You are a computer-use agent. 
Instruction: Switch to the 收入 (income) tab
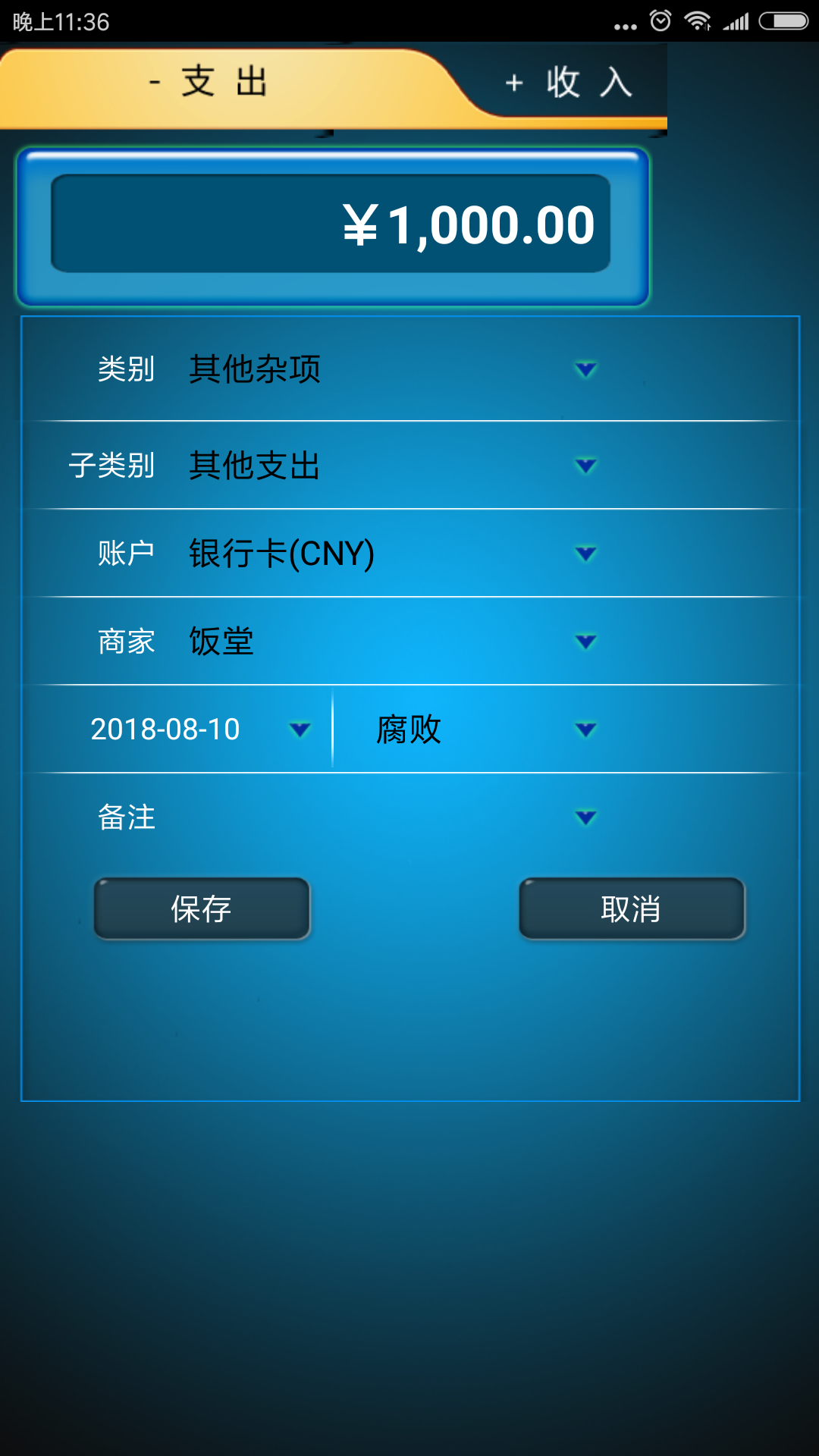click(x=569, y=82)
